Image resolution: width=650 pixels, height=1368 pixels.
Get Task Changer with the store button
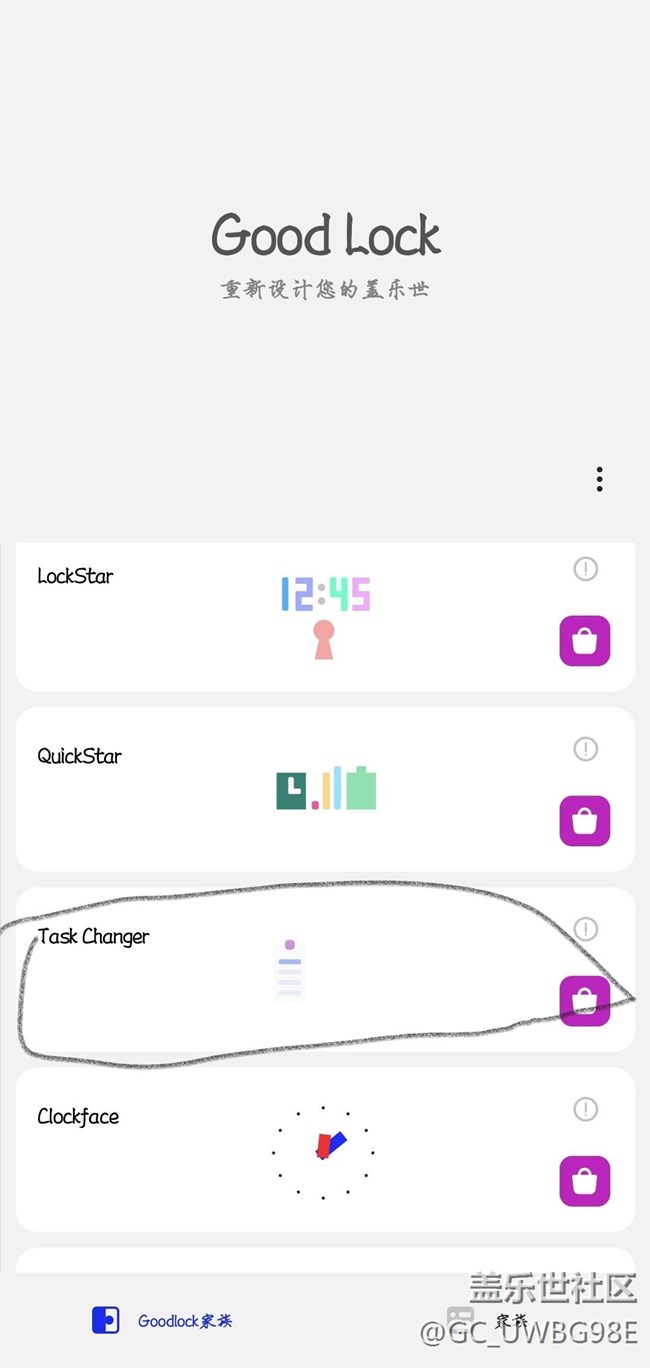pos(585,1001)
